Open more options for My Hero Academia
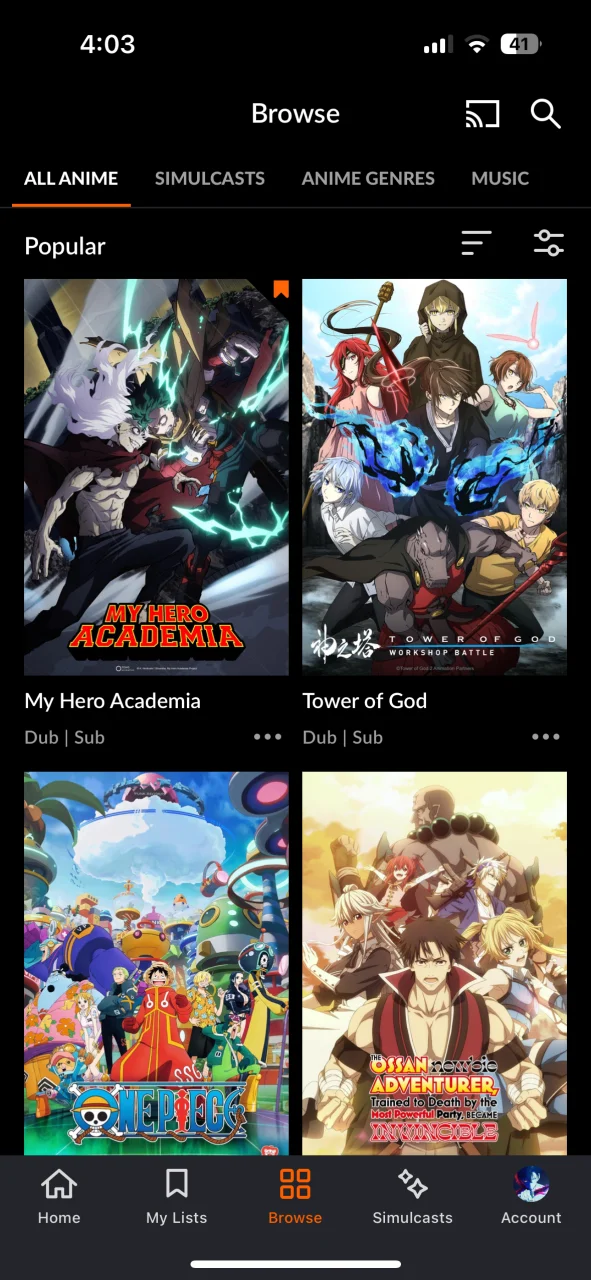The height and width of the screenshot is (1280, 591). (268, 737)
